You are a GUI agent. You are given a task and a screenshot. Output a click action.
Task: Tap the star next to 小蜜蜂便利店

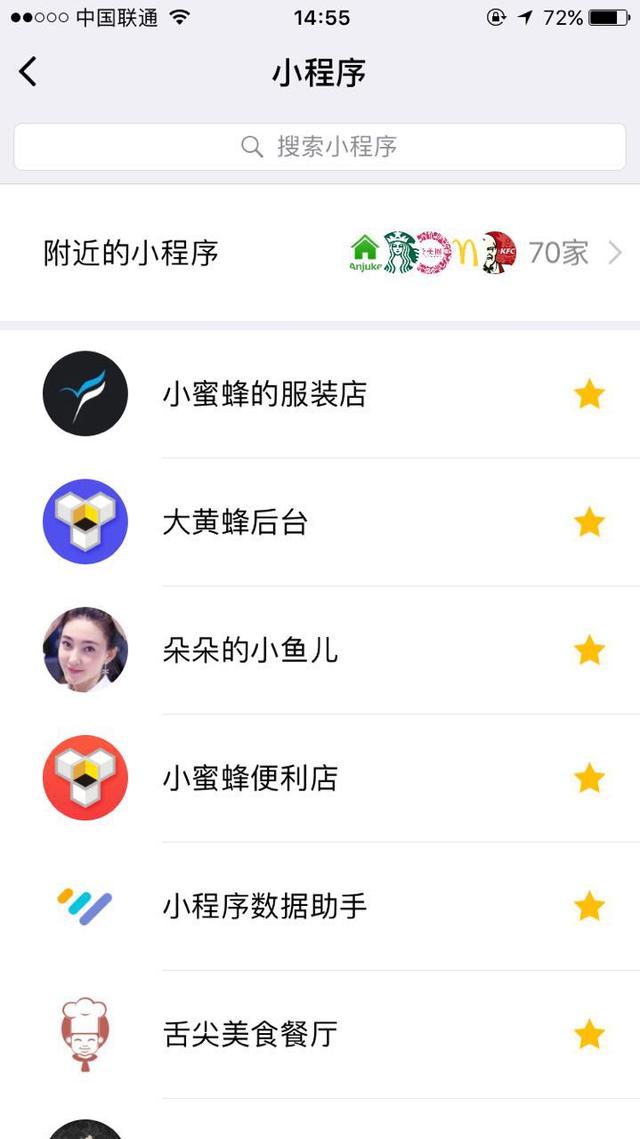click(x=590, y=778)
